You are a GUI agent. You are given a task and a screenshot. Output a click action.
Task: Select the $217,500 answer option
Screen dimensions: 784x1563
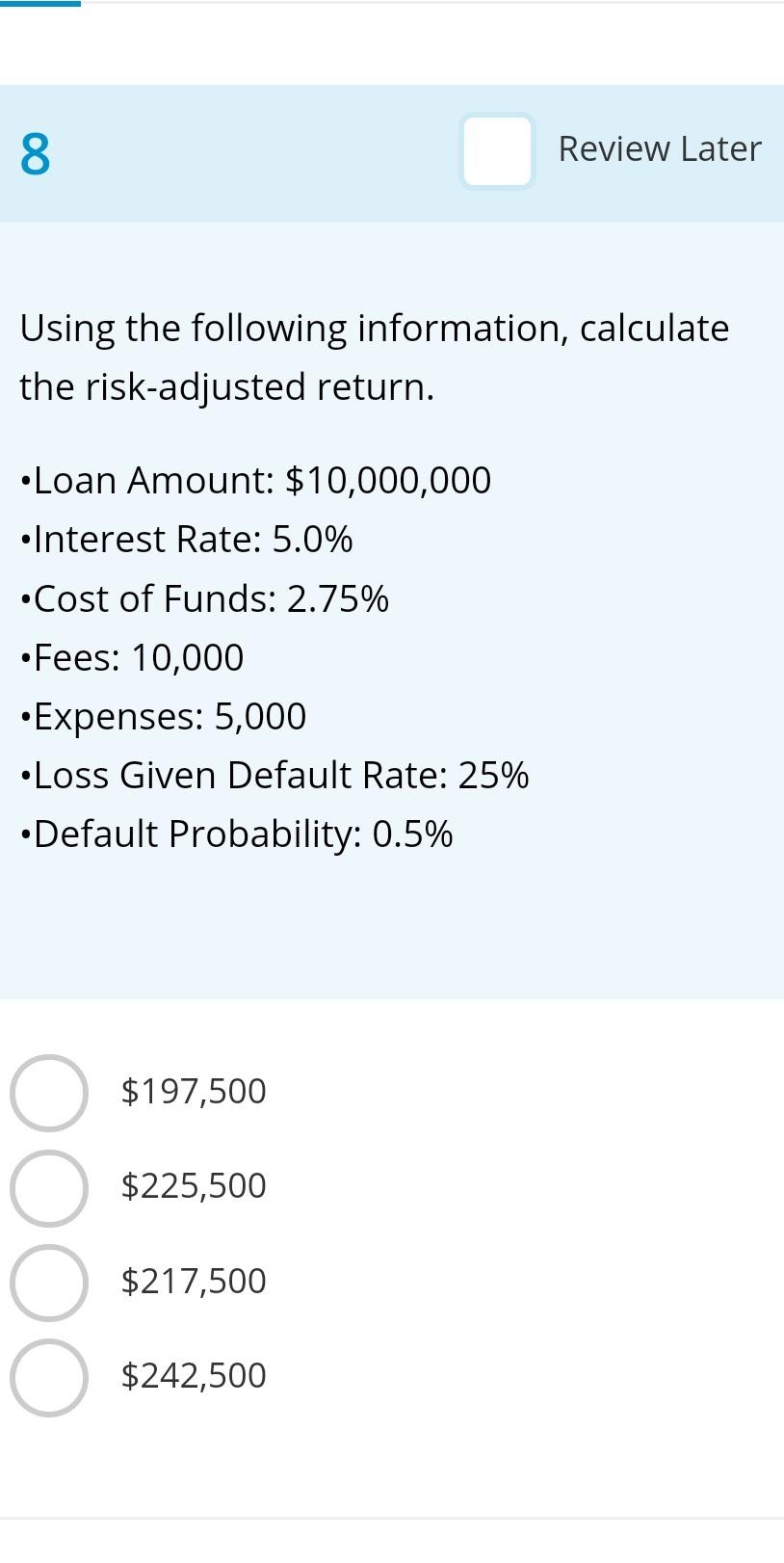(48, 1282)
